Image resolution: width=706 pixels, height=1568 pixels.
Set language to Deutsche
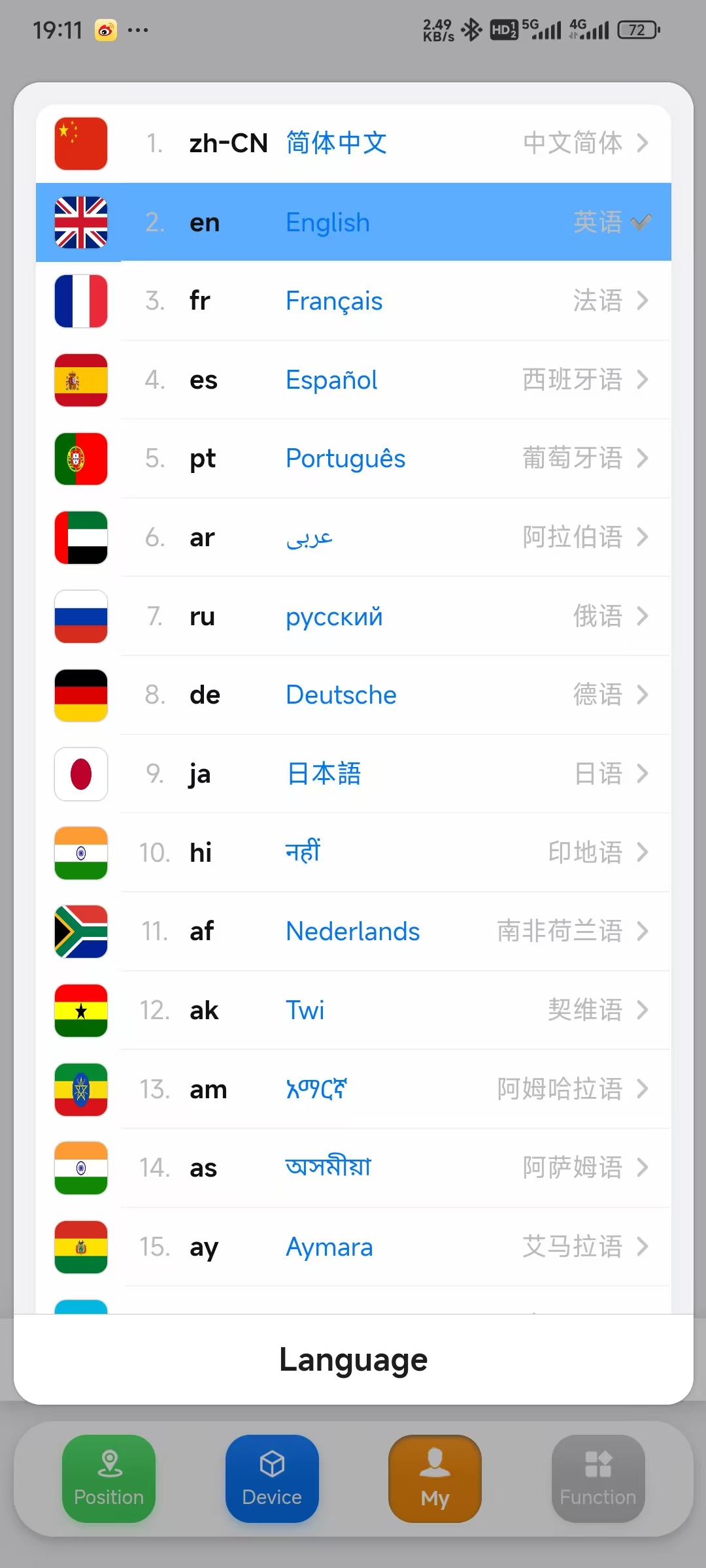[354, 695]
